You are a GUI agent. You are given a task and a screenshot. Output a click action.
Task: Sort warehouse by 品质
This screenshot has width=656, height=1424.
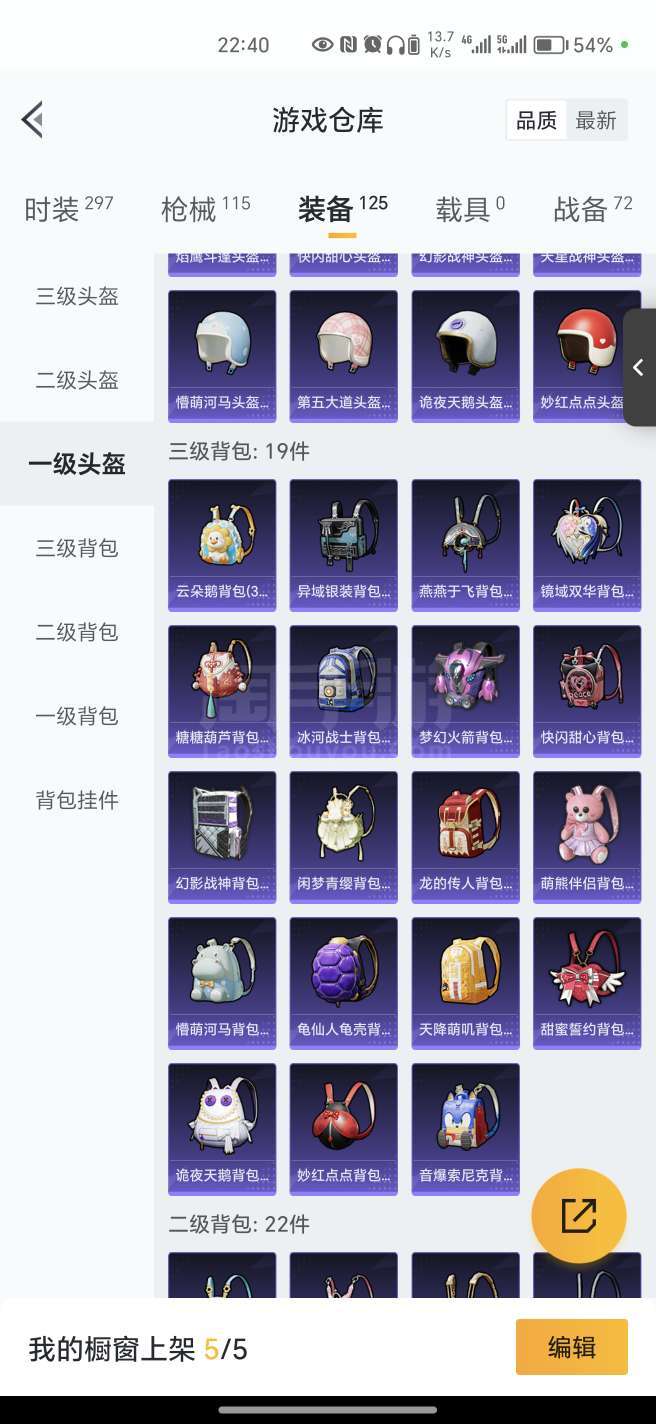point(536,121)
